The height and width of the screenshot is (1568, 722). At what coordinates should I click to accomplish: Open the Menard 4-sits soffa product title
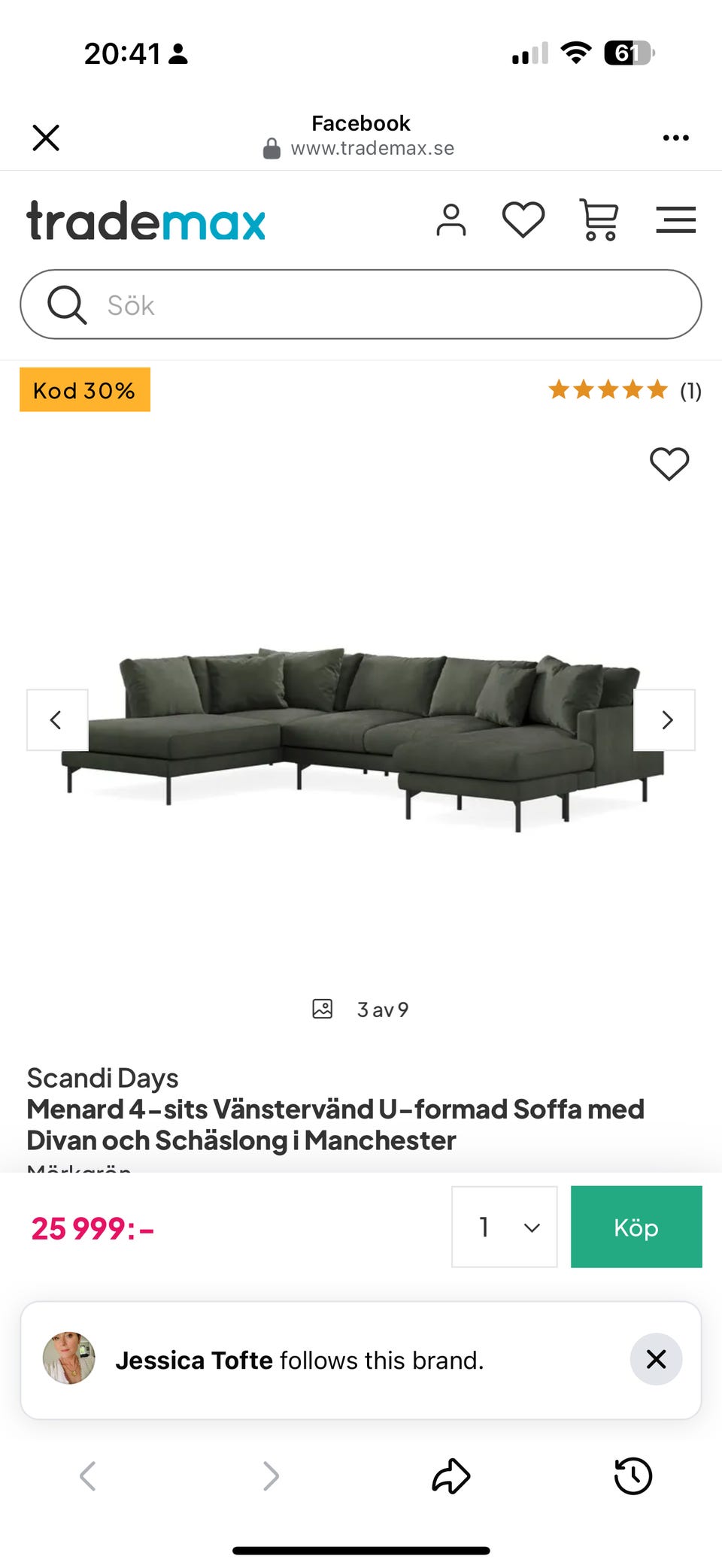[x=335, y=1125]
